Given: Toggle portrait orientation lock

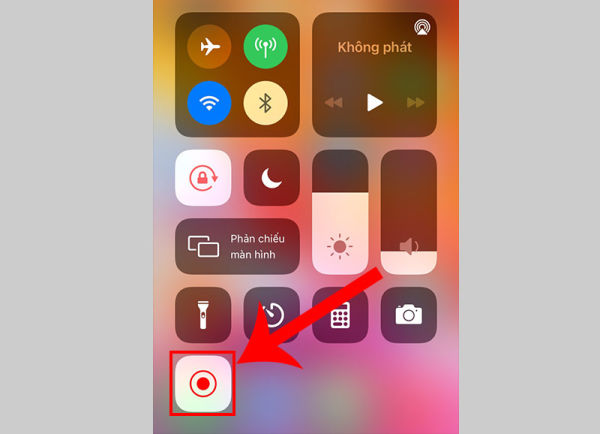Looking at the screenshot, I should tap(204, 178).
